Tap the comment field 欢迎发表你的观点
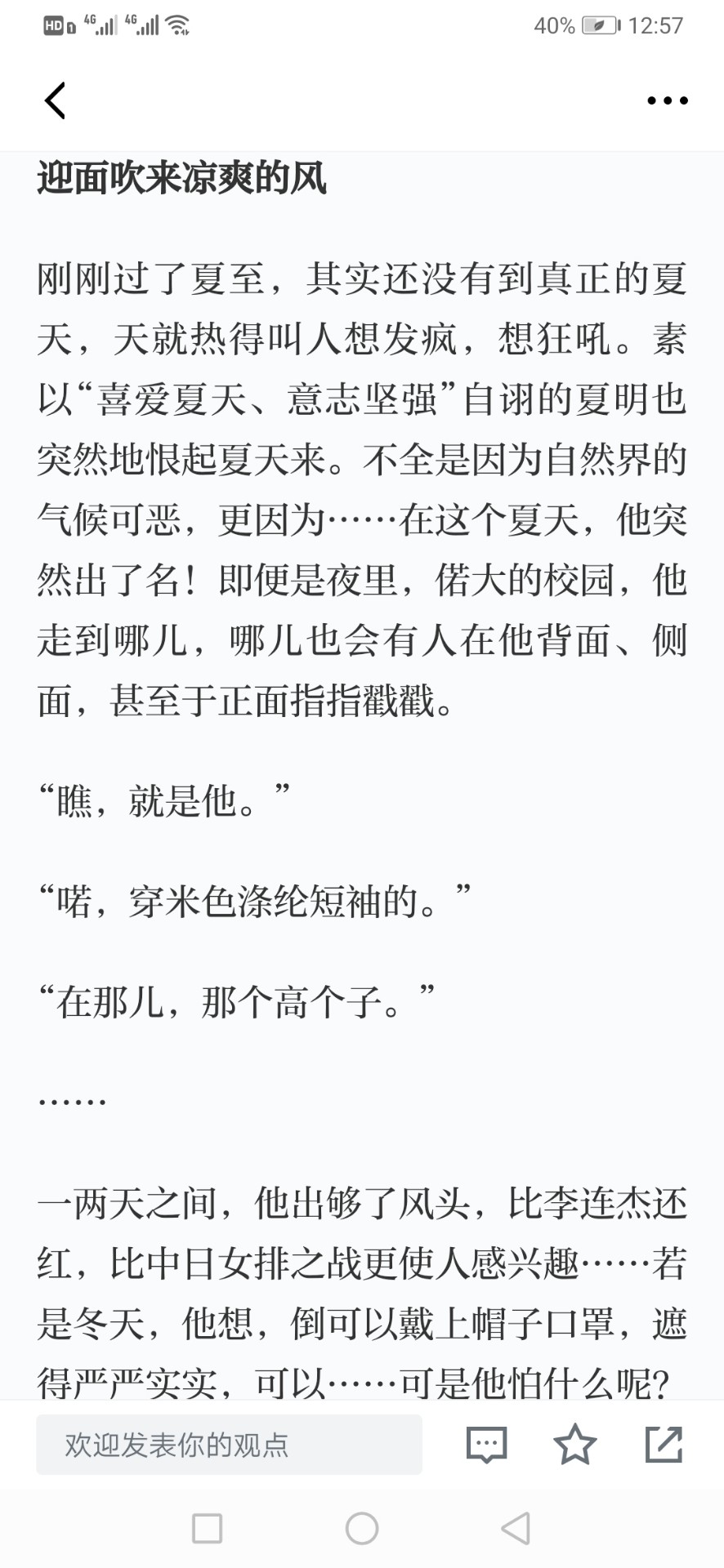Viewport: 724px width, 1568px height. coord(229,1445)
